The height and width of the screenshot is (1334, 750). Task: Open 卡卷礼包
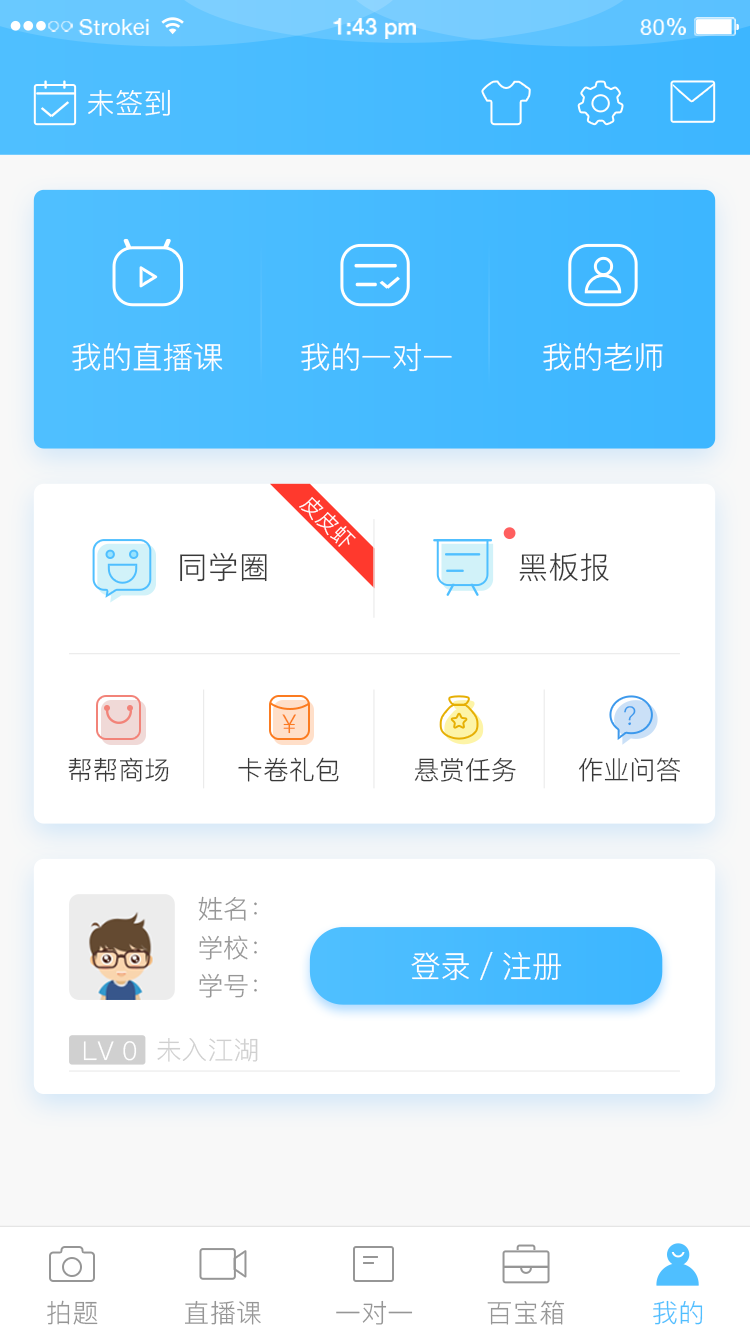tap(289, 739)
